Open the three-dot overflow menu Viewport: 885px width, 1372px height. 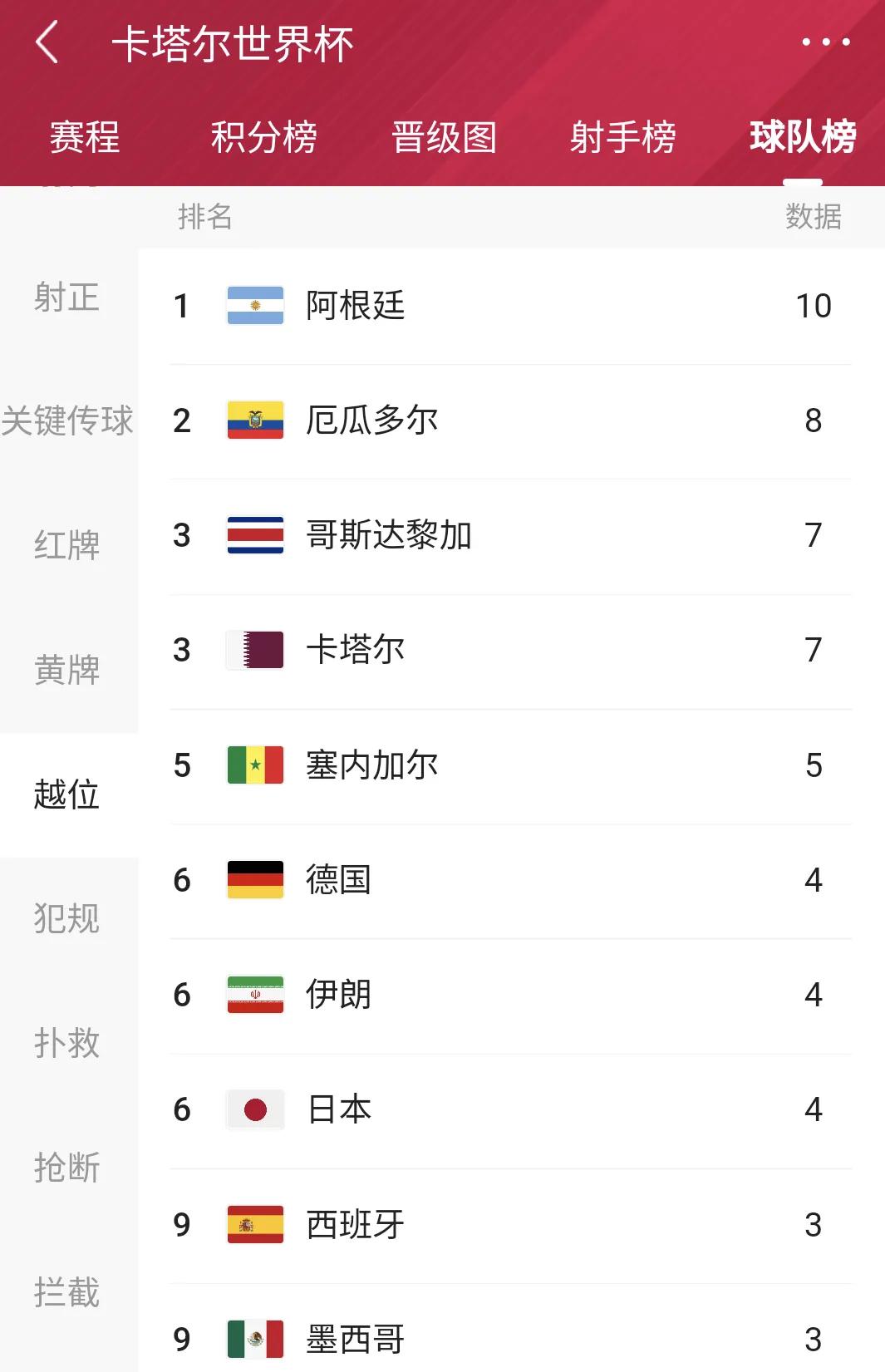tap(825, 42)
